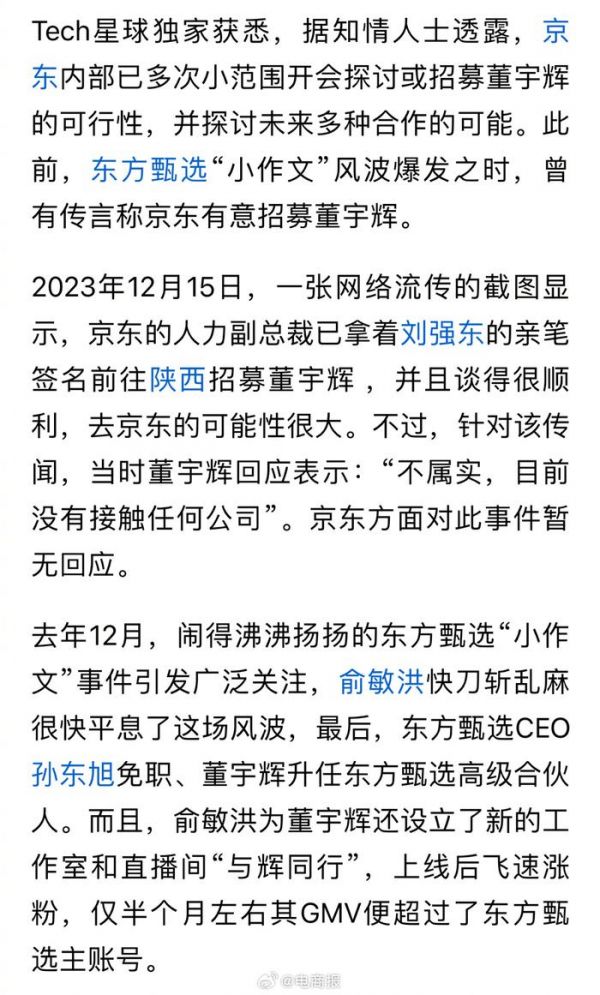Open the 京东 link in the first paragraph
Screen dimensions: 600x995
point(555,31)
